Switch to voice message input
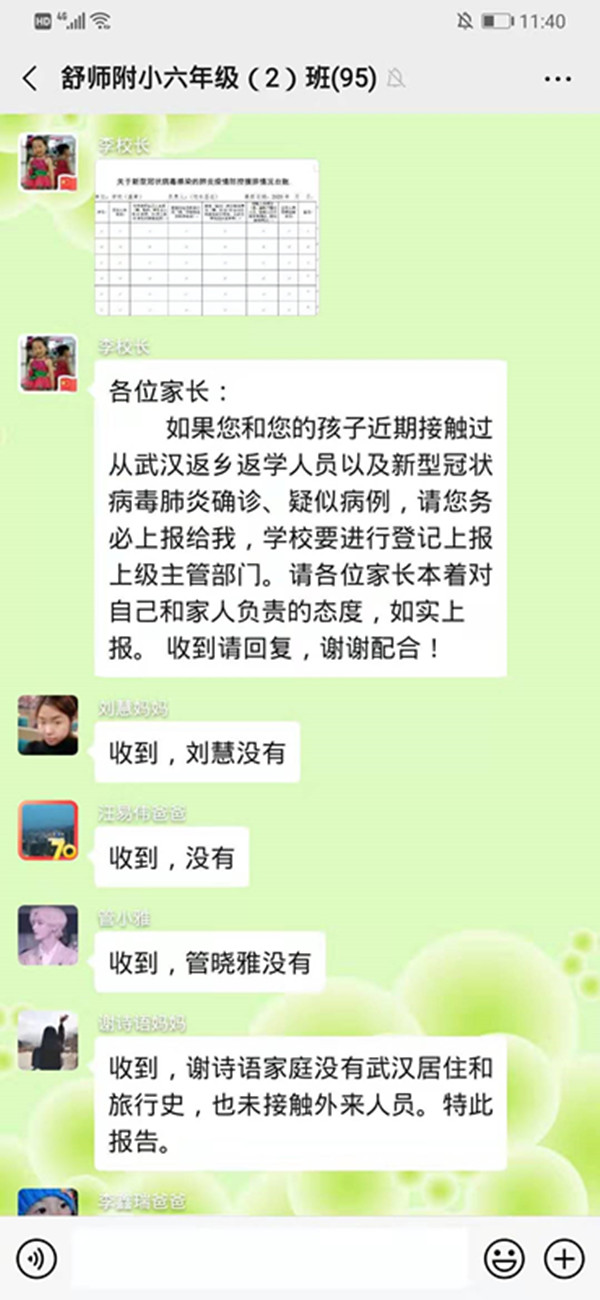600x1300 pixels. (x=36, y=1258)
